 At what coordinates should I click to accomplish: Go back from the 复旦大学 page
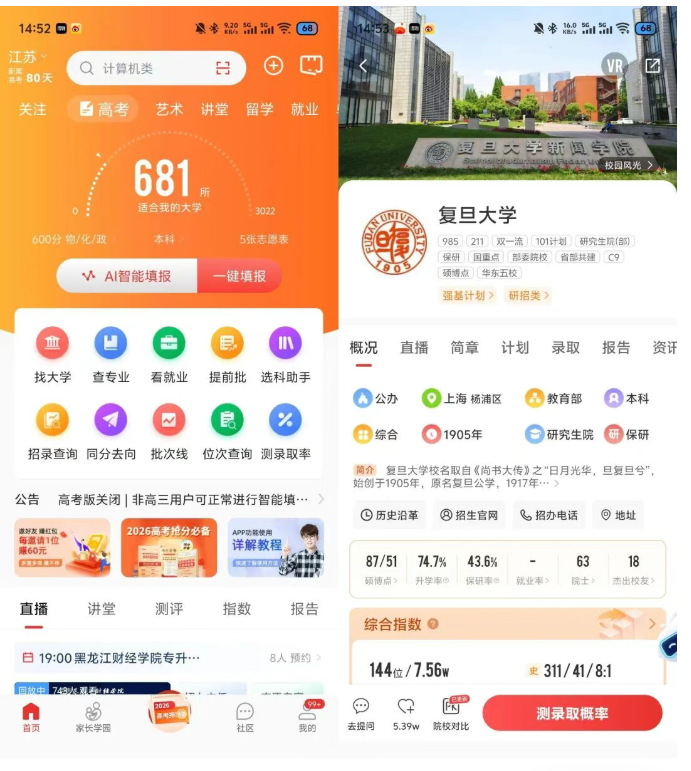coord(363,65)
